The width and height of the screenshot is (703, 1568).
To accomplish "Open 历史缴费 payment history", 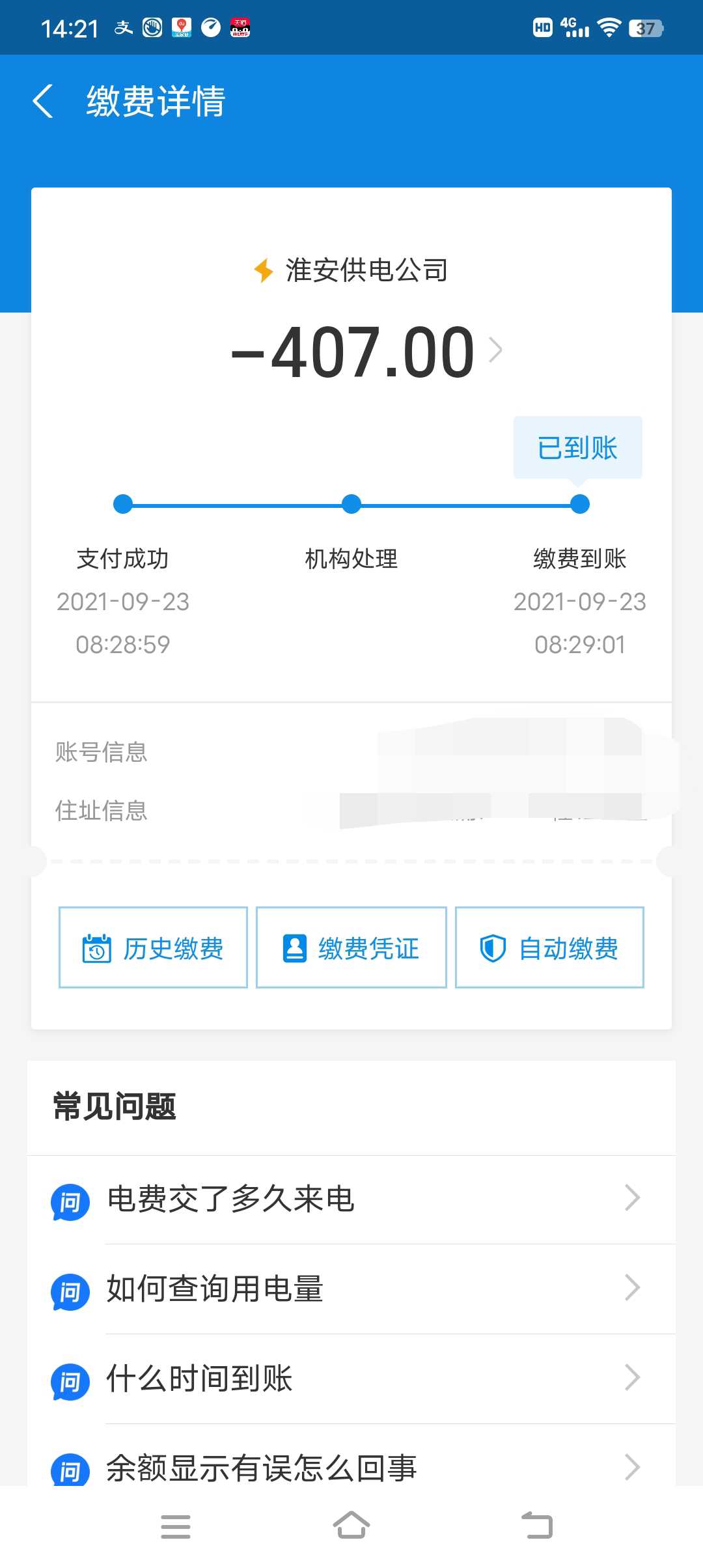I will coord(153,947).
